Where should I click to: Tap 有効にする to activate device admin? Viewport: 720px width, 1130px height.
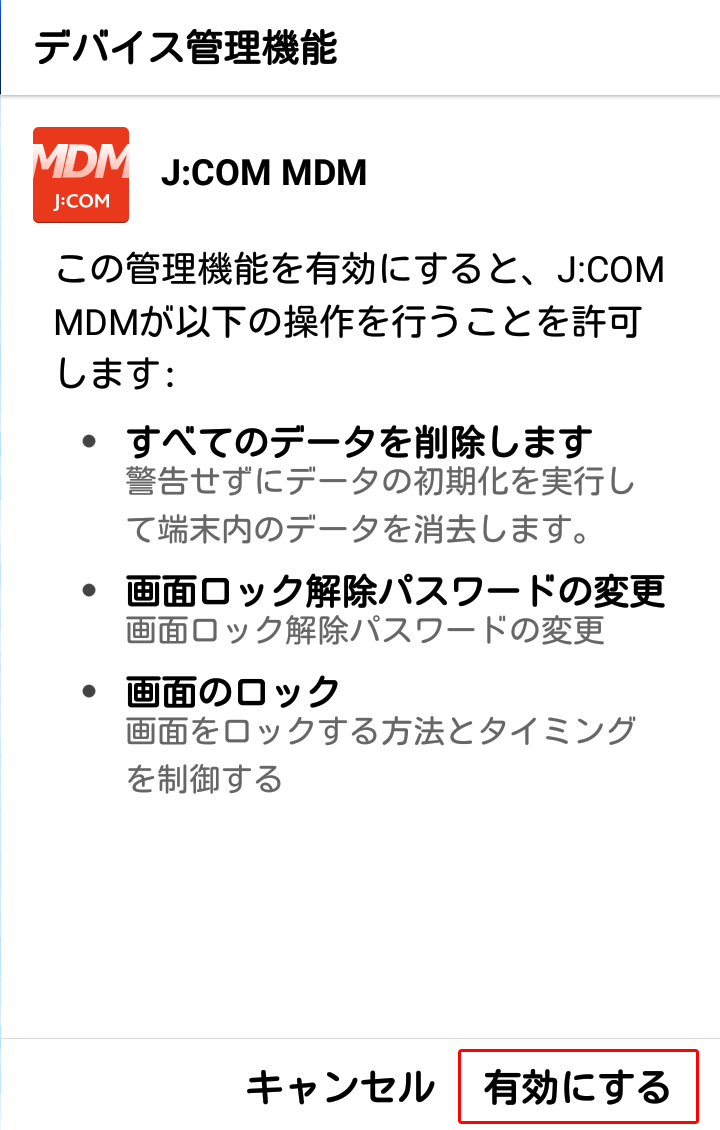[577, 1087]
